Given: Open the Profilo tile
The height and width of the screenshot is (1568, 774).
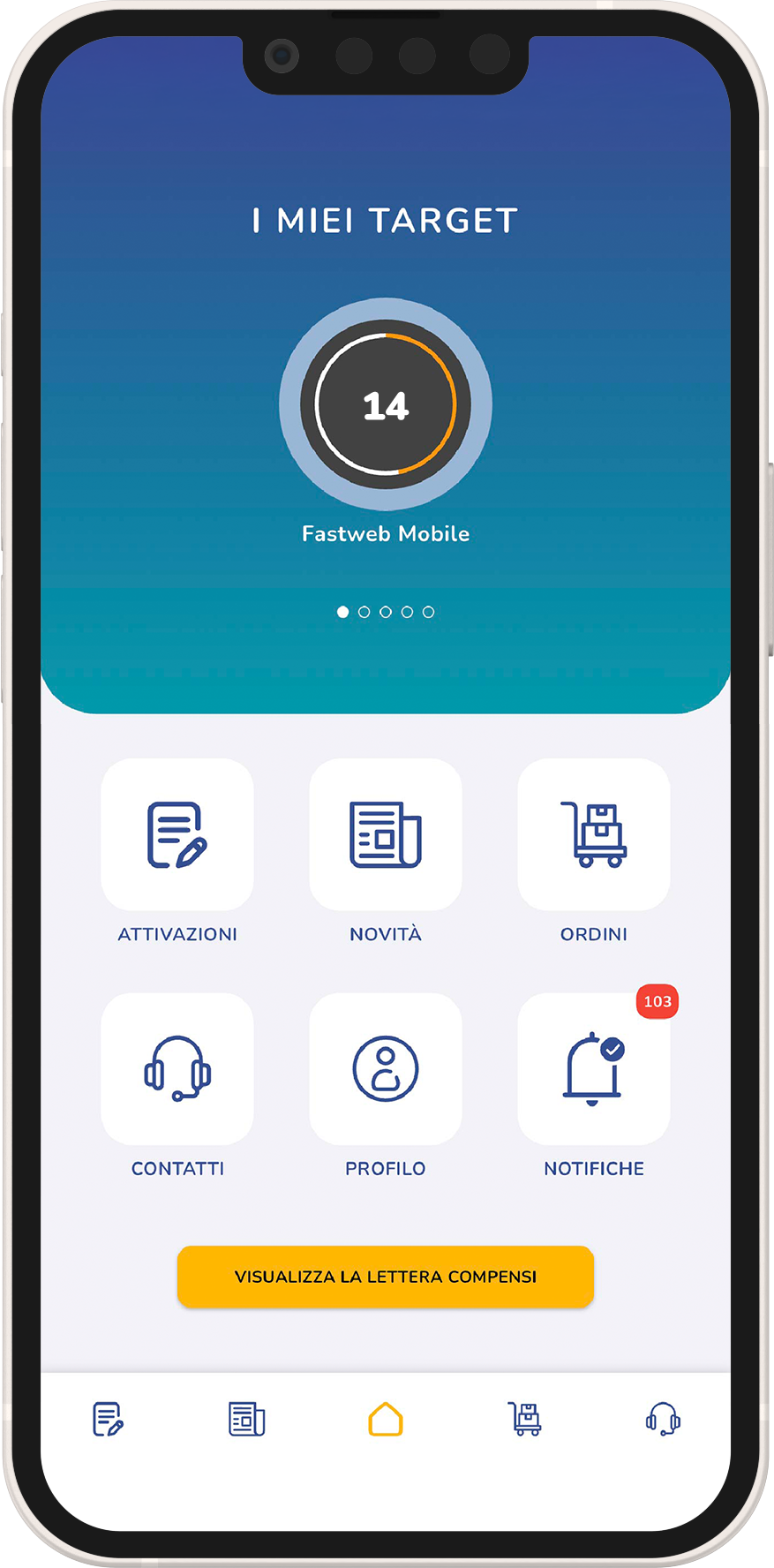Looking at the screenshot, I should (386, 1069).
